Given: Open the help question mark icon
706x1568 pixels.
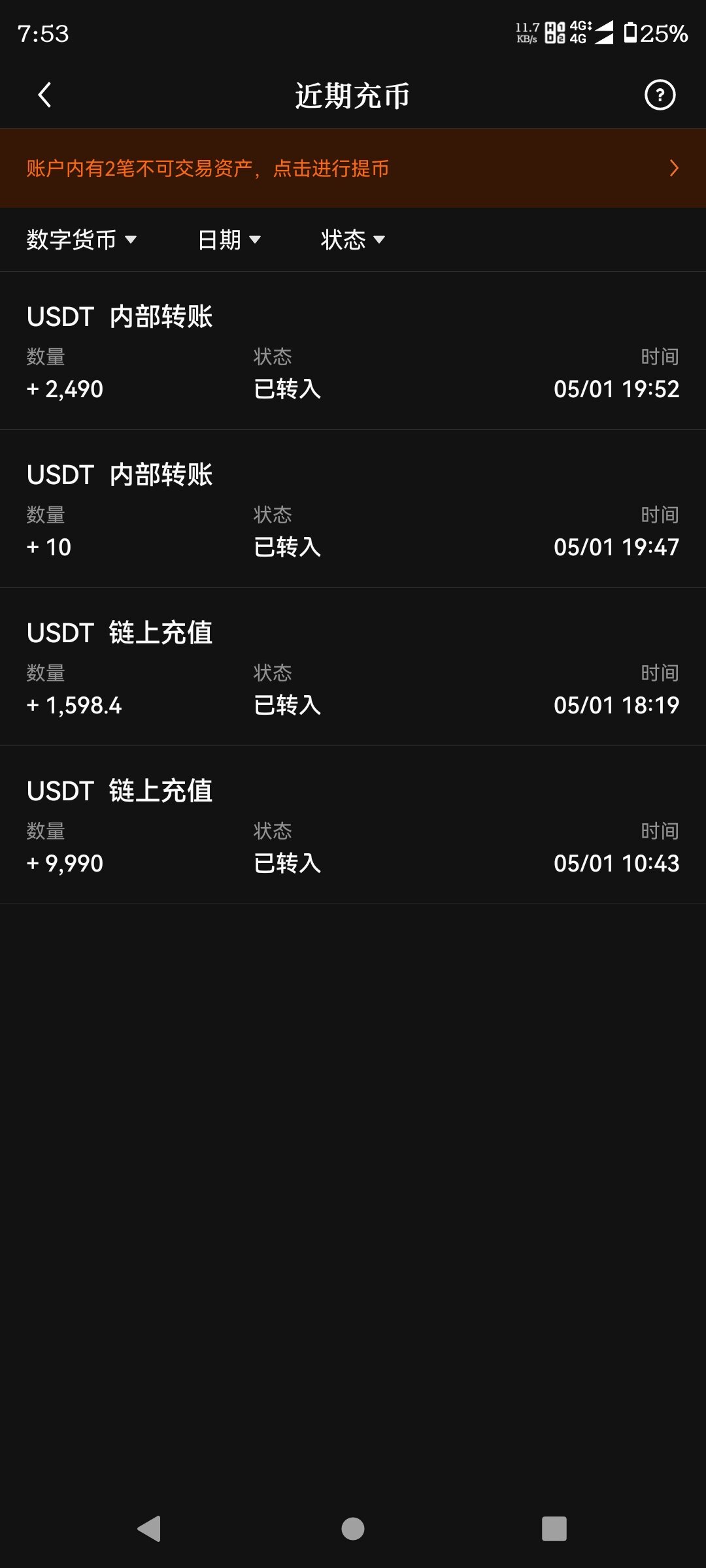Looking at the screenshot, I should pyautogui.click(x=660, y=95).
